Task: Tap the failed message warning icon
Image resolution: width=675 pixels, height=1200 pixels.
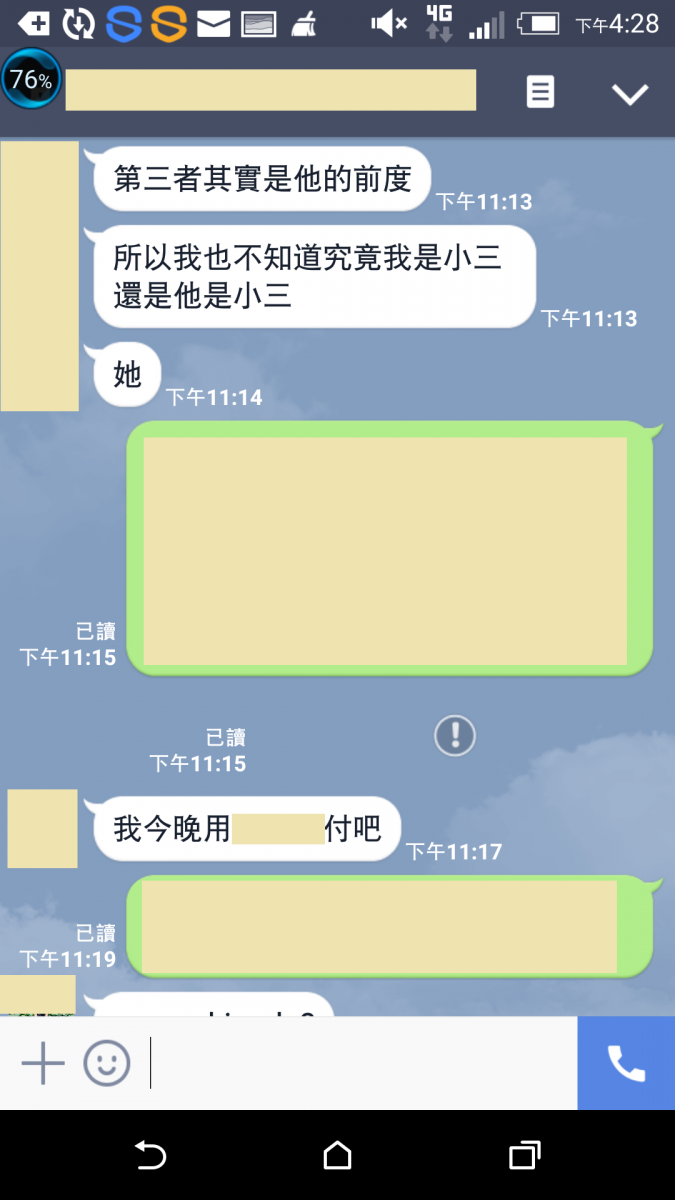Action: pos(455,736)
